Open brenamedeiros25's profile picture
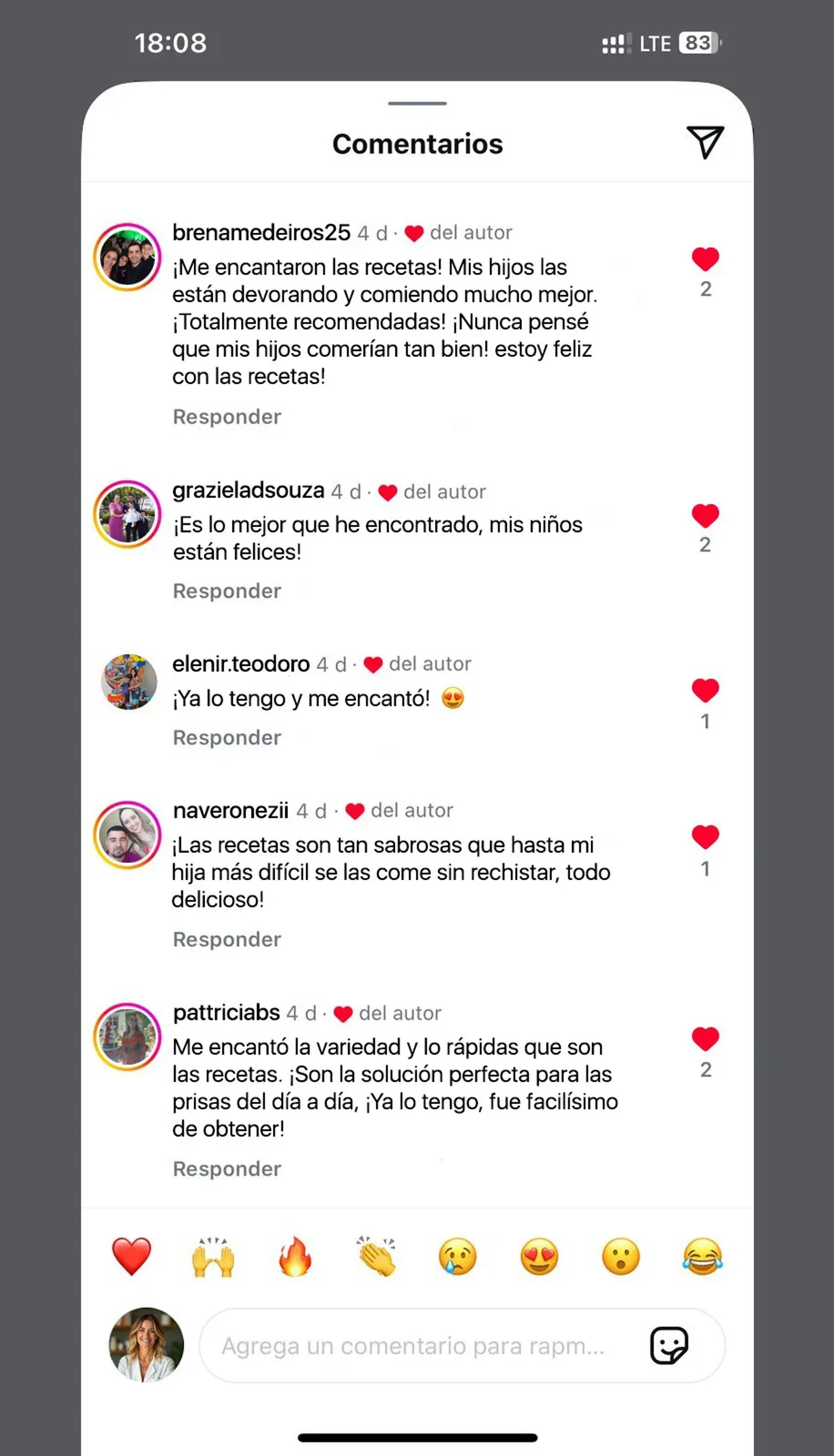Image resolution: width=834 pixels, height=1456 pixels. [x=127, y=257]
